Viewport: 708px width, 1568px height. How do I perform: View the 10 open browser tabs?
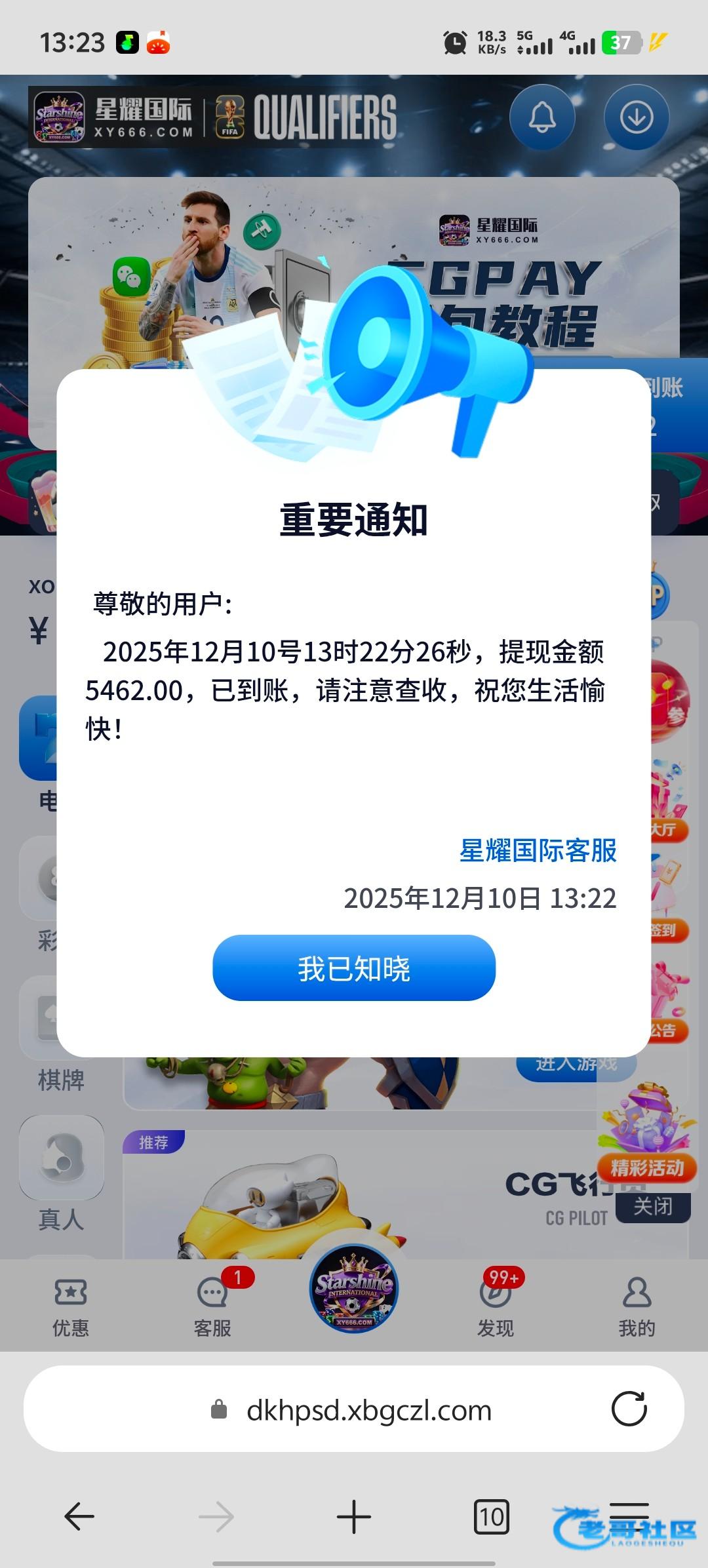point(491,1516)
